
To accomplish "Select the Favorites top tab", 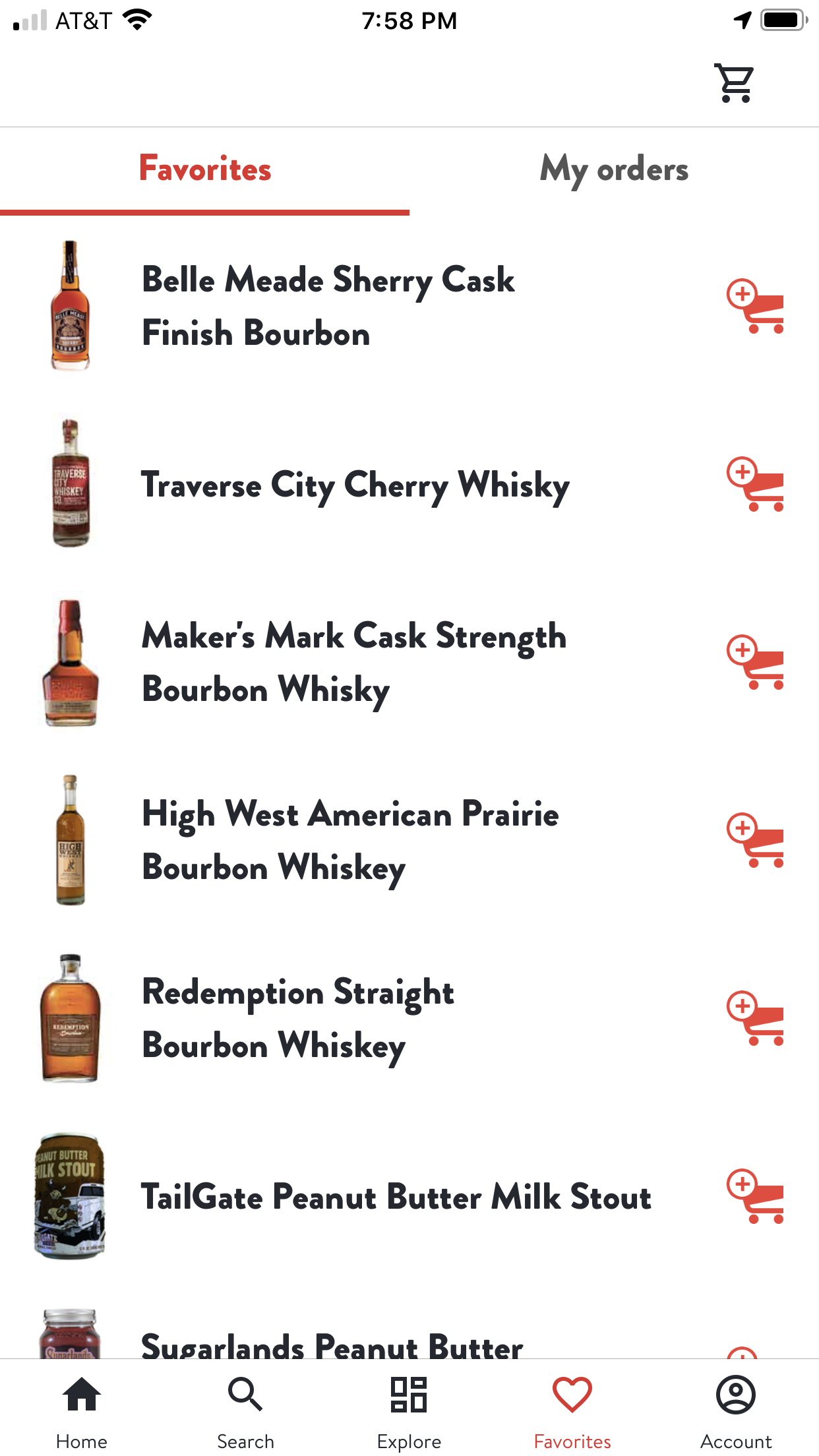I will tap(204, 170).
